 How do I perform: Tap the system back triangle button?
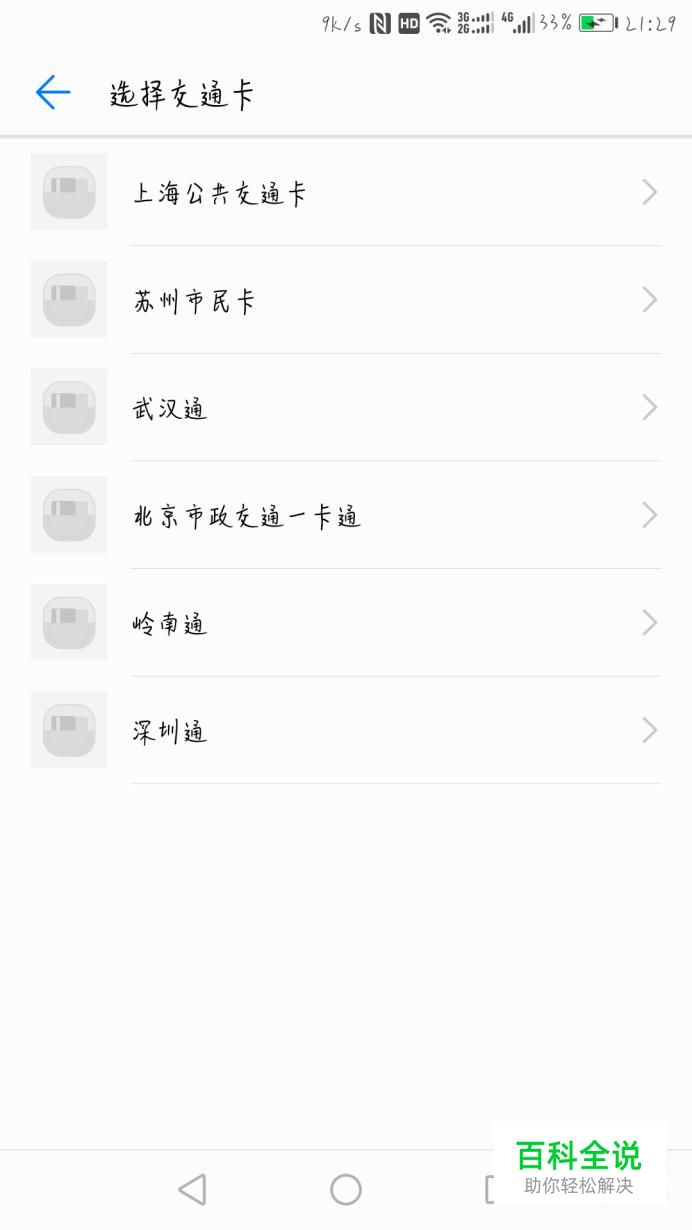click(x=192, y=1189)
